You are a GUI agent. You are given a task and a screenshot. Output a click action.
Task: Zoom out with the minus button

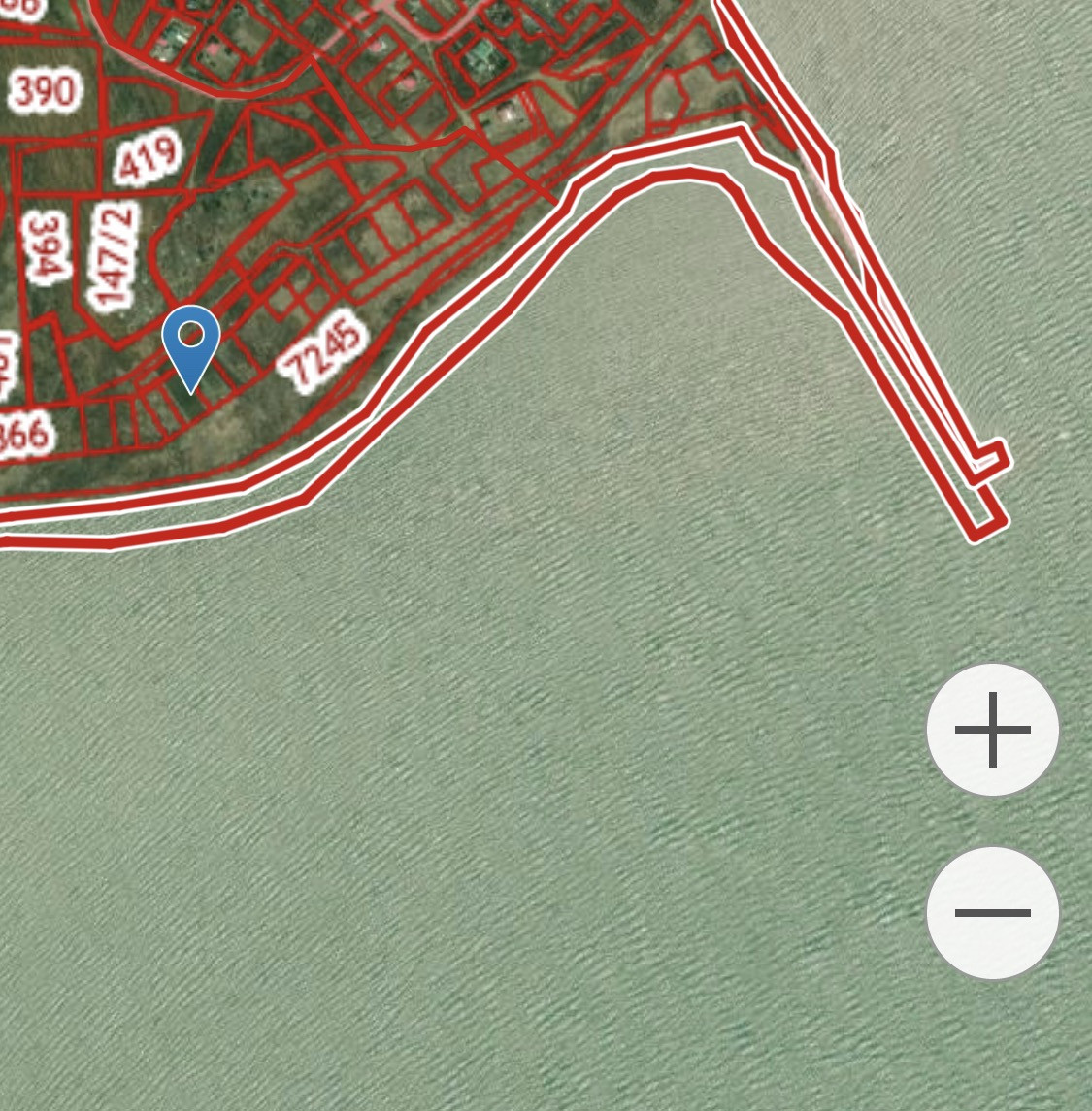[992, 913]
